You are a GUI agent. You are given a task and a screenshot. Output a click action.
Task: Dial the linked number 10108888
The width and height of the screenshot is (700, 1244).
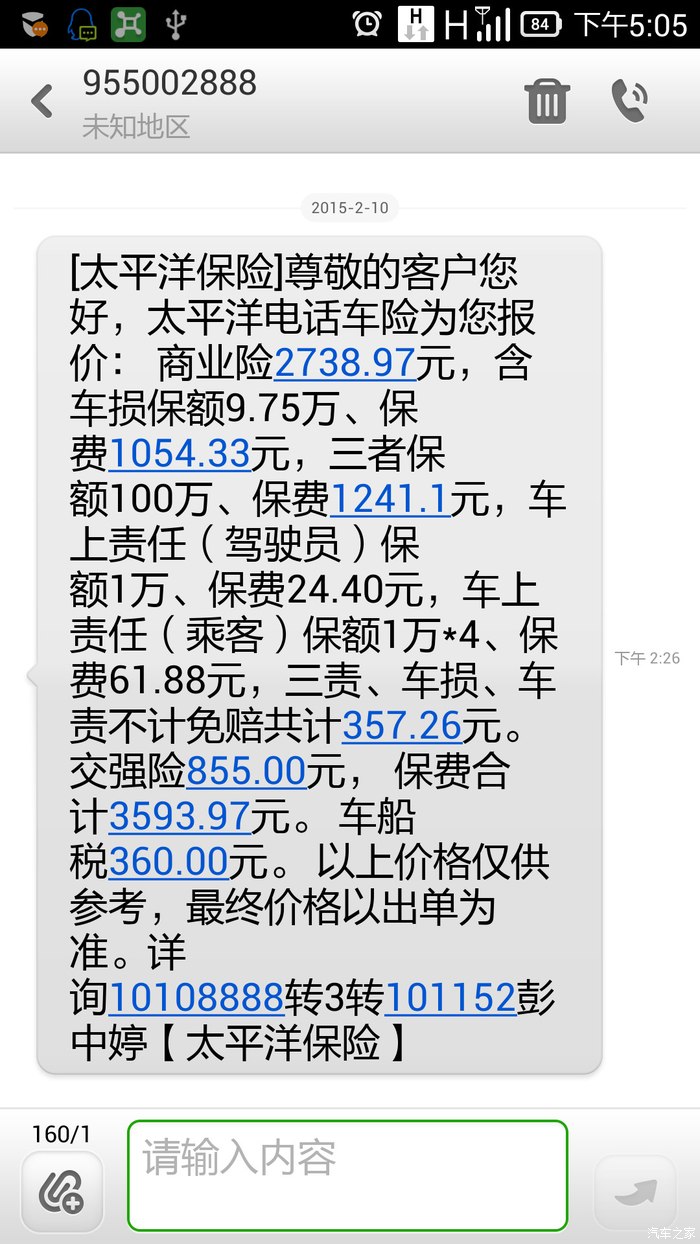pyautogui.click(x=197, y=997)
